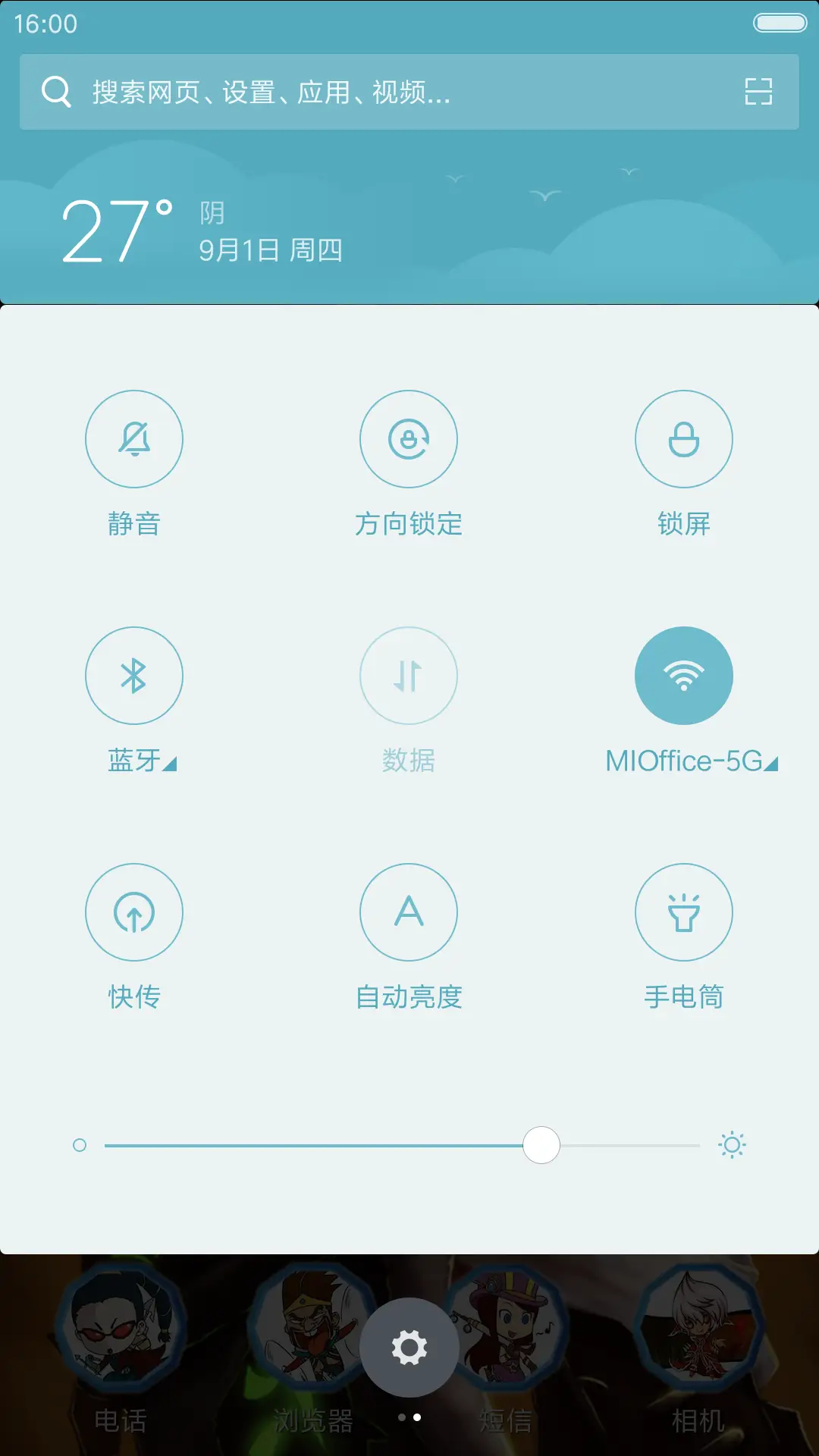Enable 自动亮度 auto brightness
The height and width of the screenshot is (1456, 819).
point(409,913)
